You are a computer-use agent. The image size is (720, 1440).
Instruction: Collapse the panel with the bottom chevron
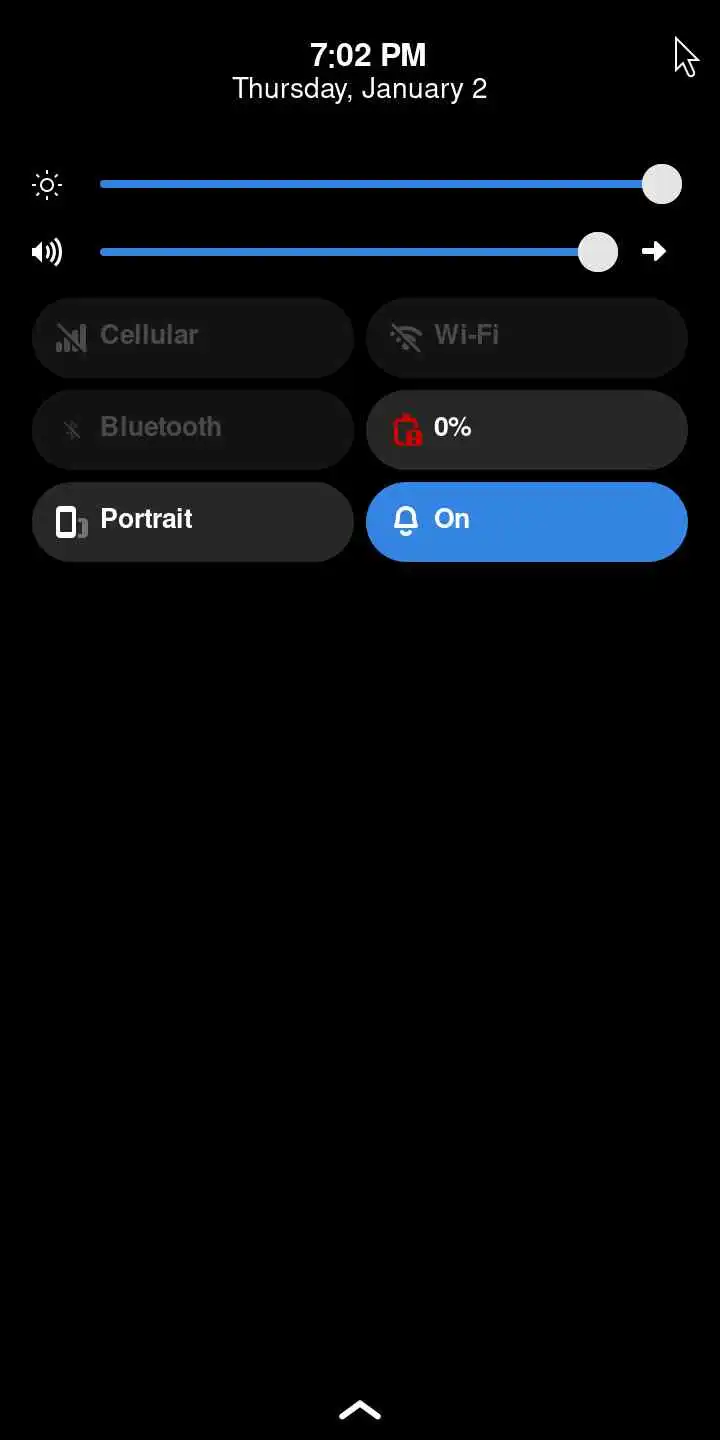click(x=360, y=1410)
